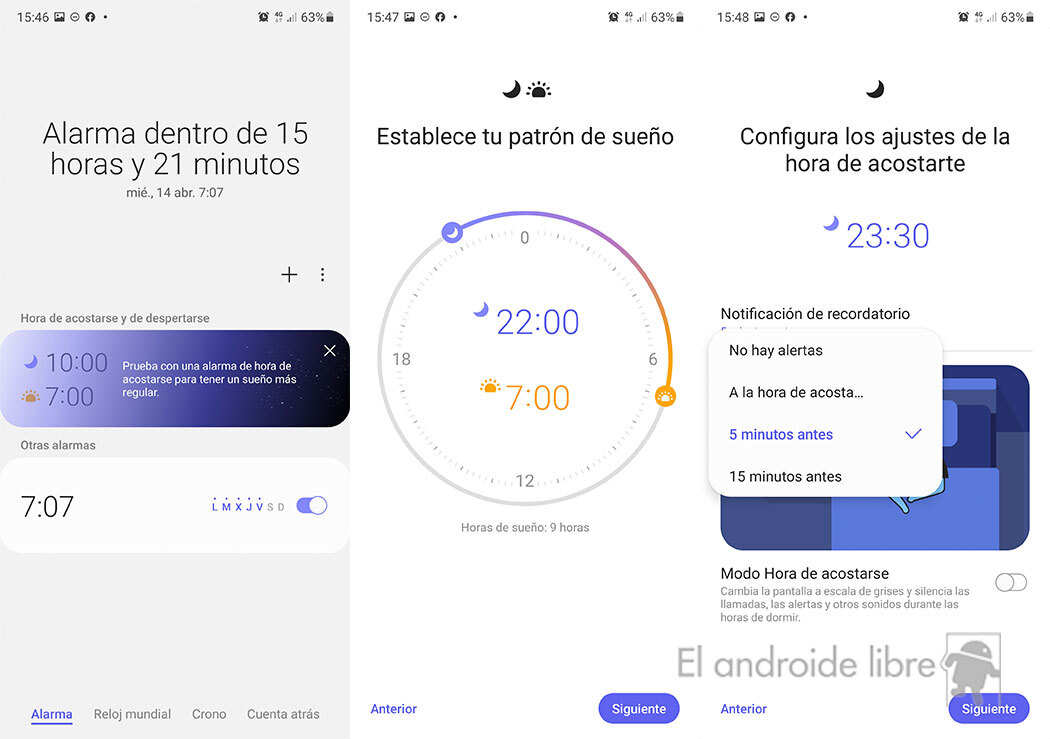This screenshot has height=739, width=1050.
Task: Select 5 minutos antes reminder option
Action: pyautogui.click(x=781, y=434)
